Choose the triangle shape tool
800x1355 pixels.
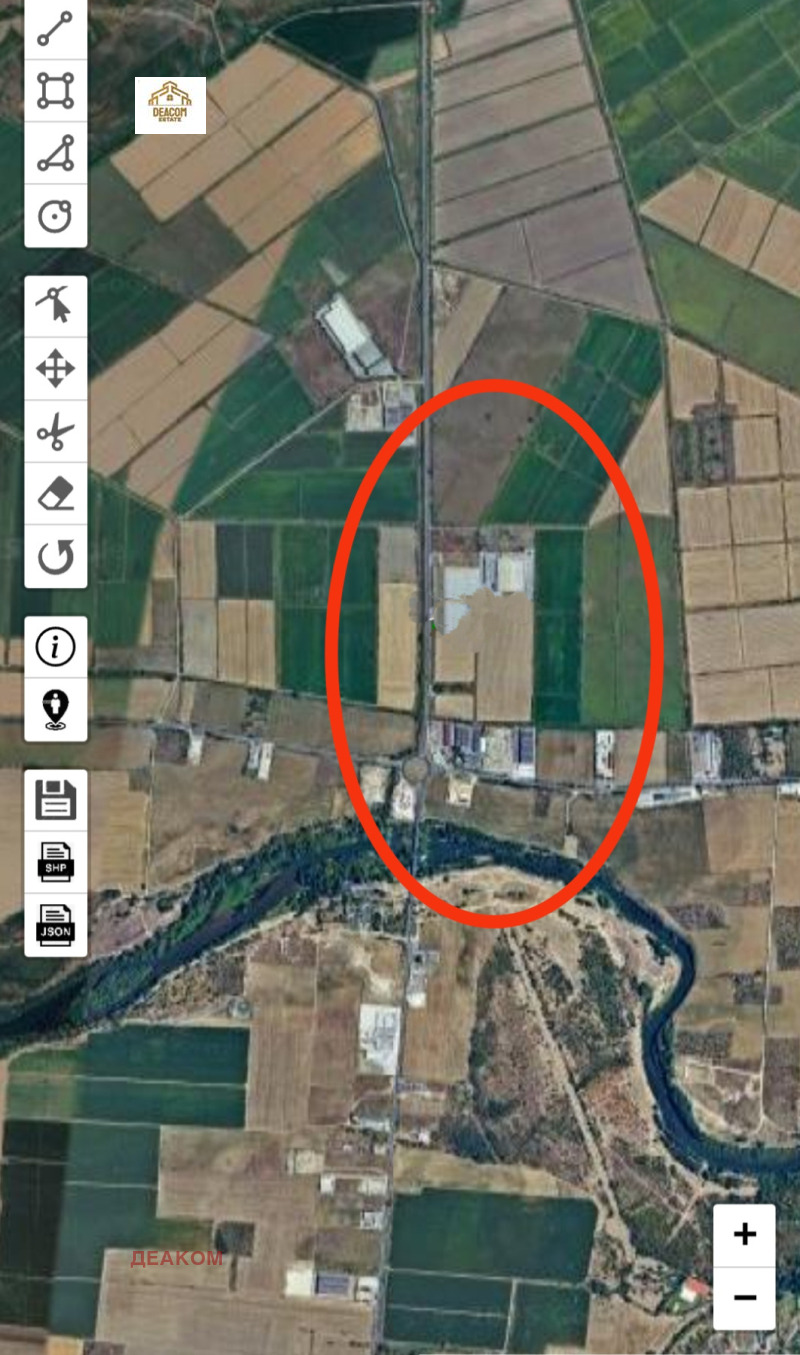click(55, 154)
